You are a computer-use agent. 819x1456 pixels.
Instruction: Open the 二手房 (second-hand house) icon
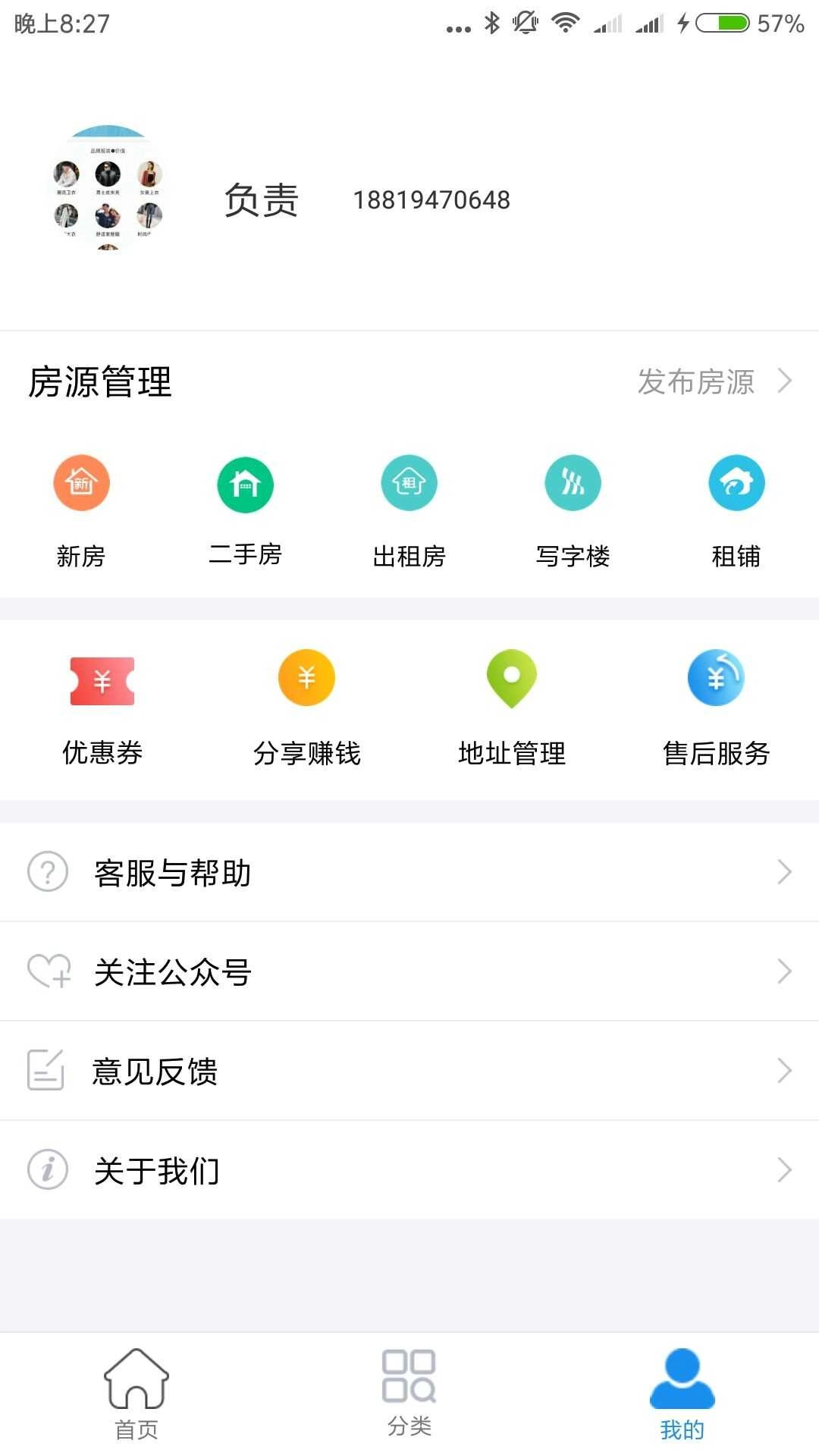245,482
